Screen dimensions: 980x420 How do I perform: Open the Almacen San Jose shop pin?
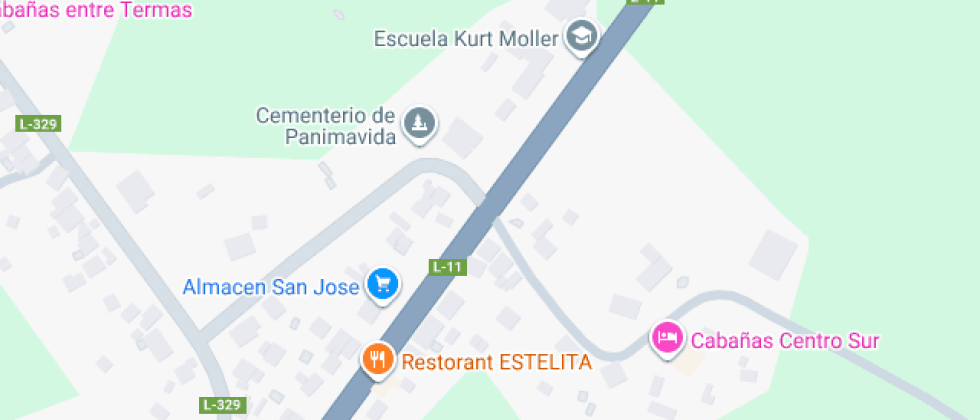pos(382,285)
